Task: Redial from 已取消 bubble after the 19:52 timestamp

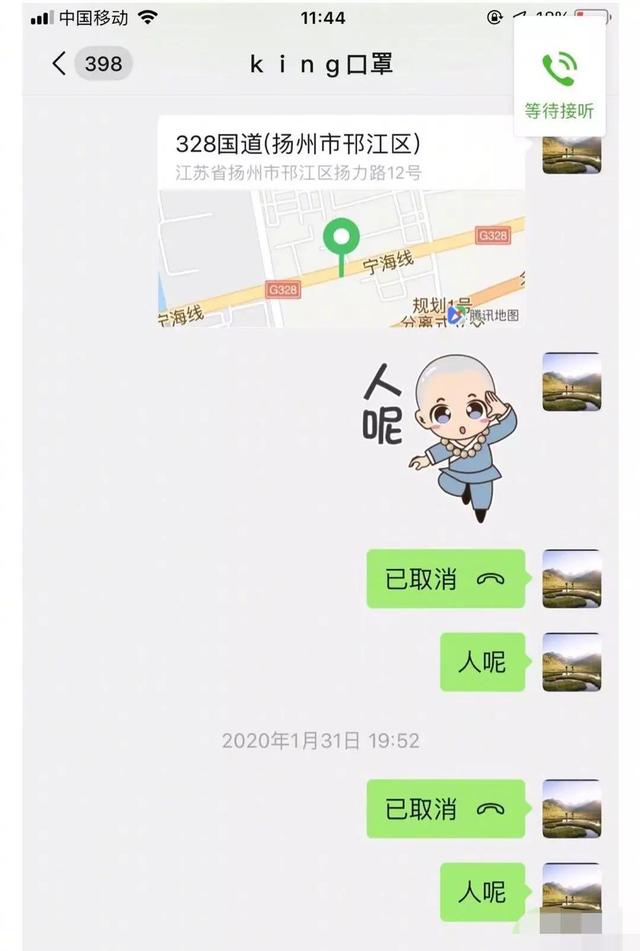Action: coord(445,809)
